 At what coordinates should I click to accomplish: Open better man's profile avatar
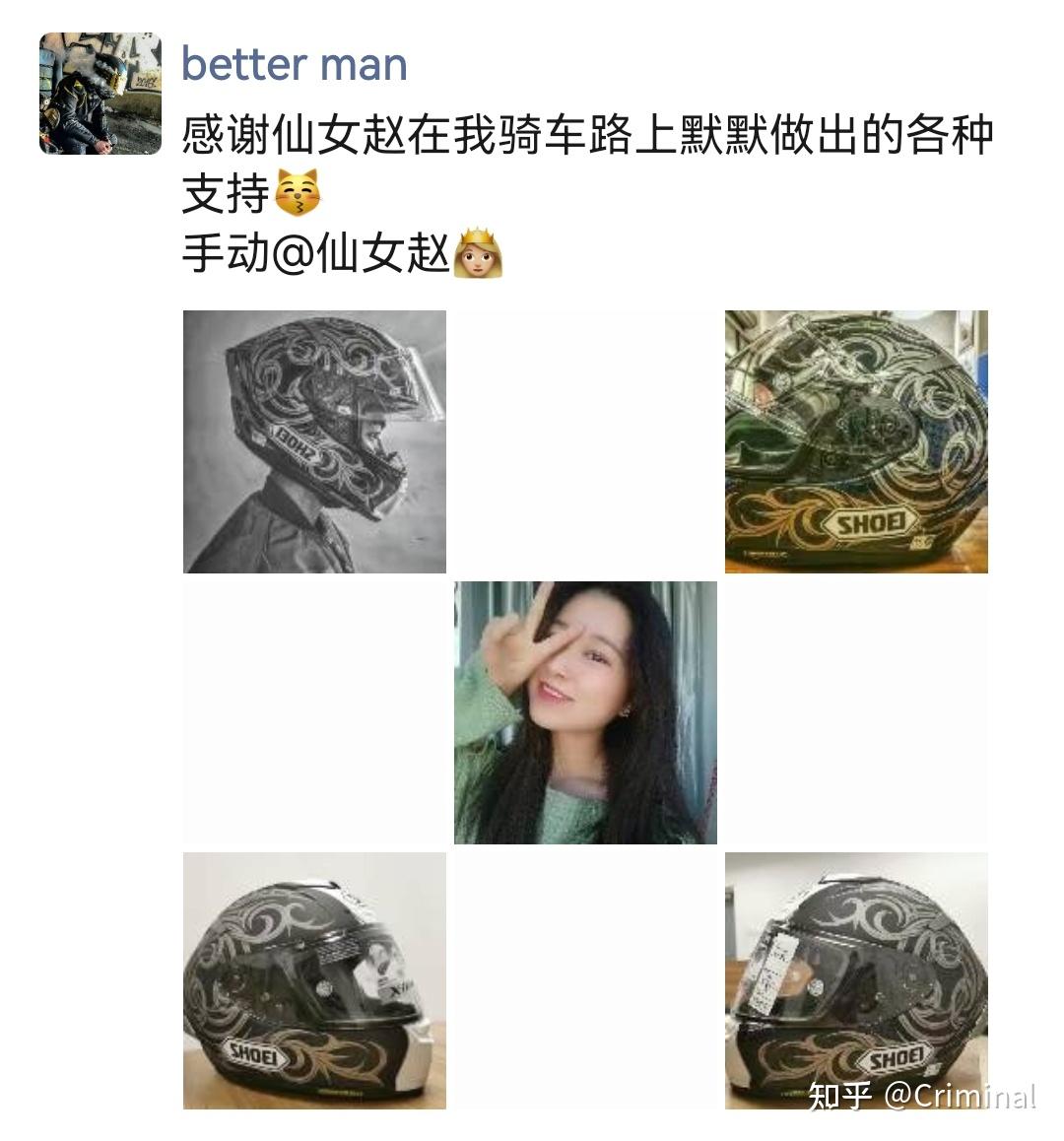click(x=100, y=94)
